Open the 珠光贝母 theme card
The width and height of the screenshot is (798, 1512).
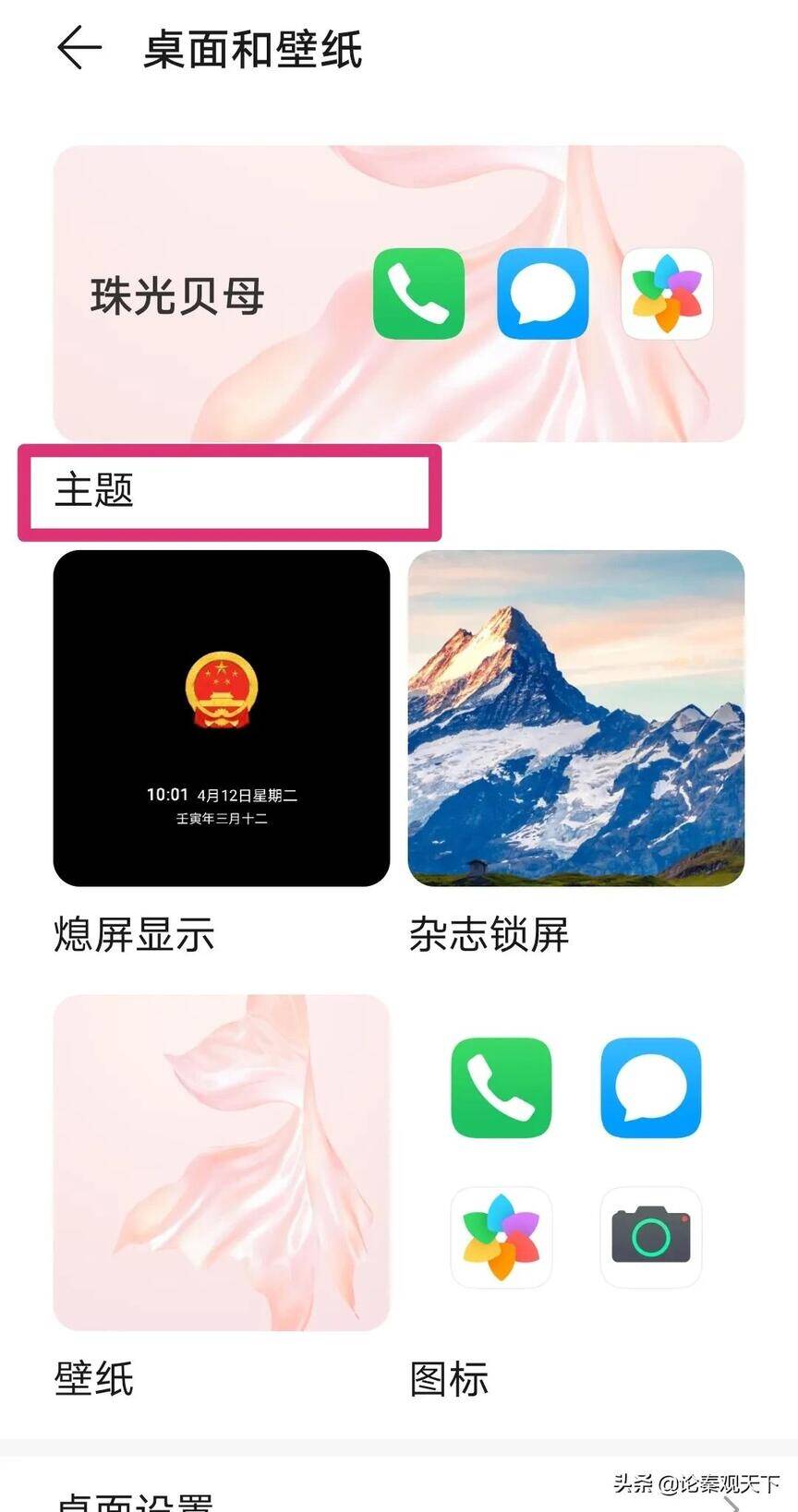coord(399,293)
